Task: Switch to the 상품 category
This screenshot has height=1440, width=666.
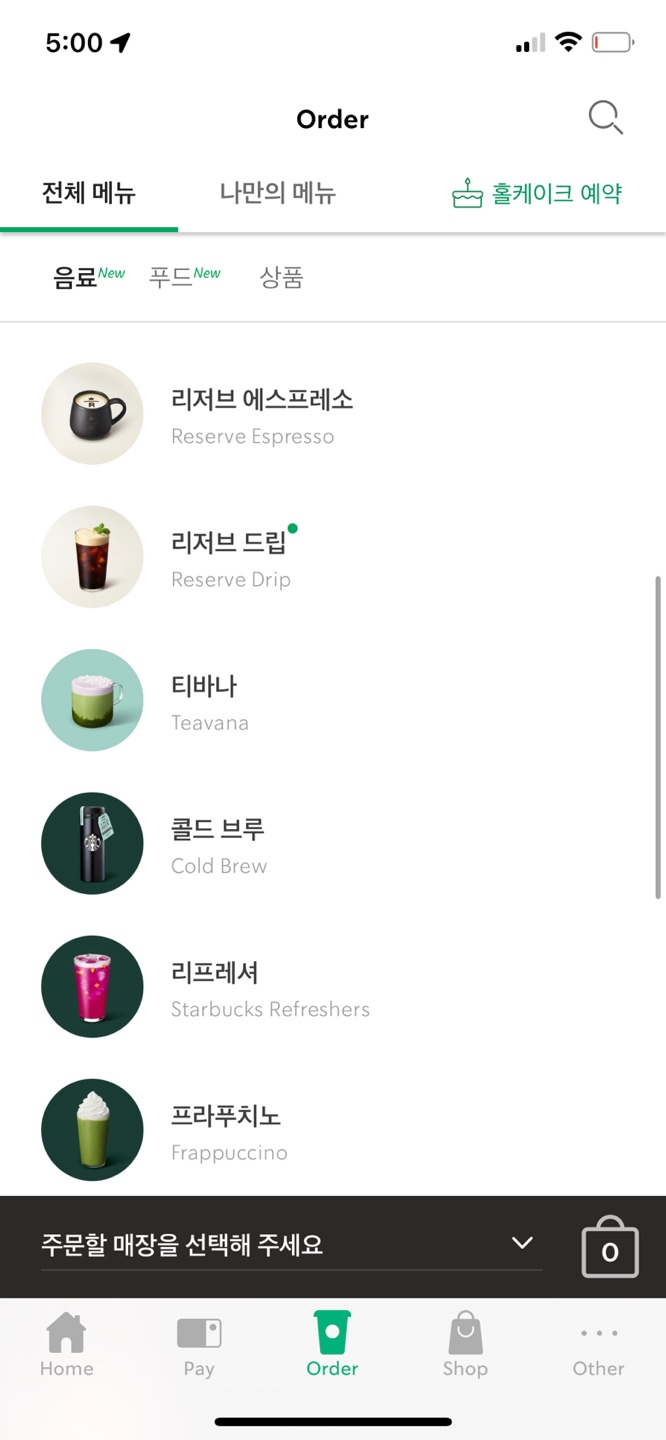Action: coord(281,277)
